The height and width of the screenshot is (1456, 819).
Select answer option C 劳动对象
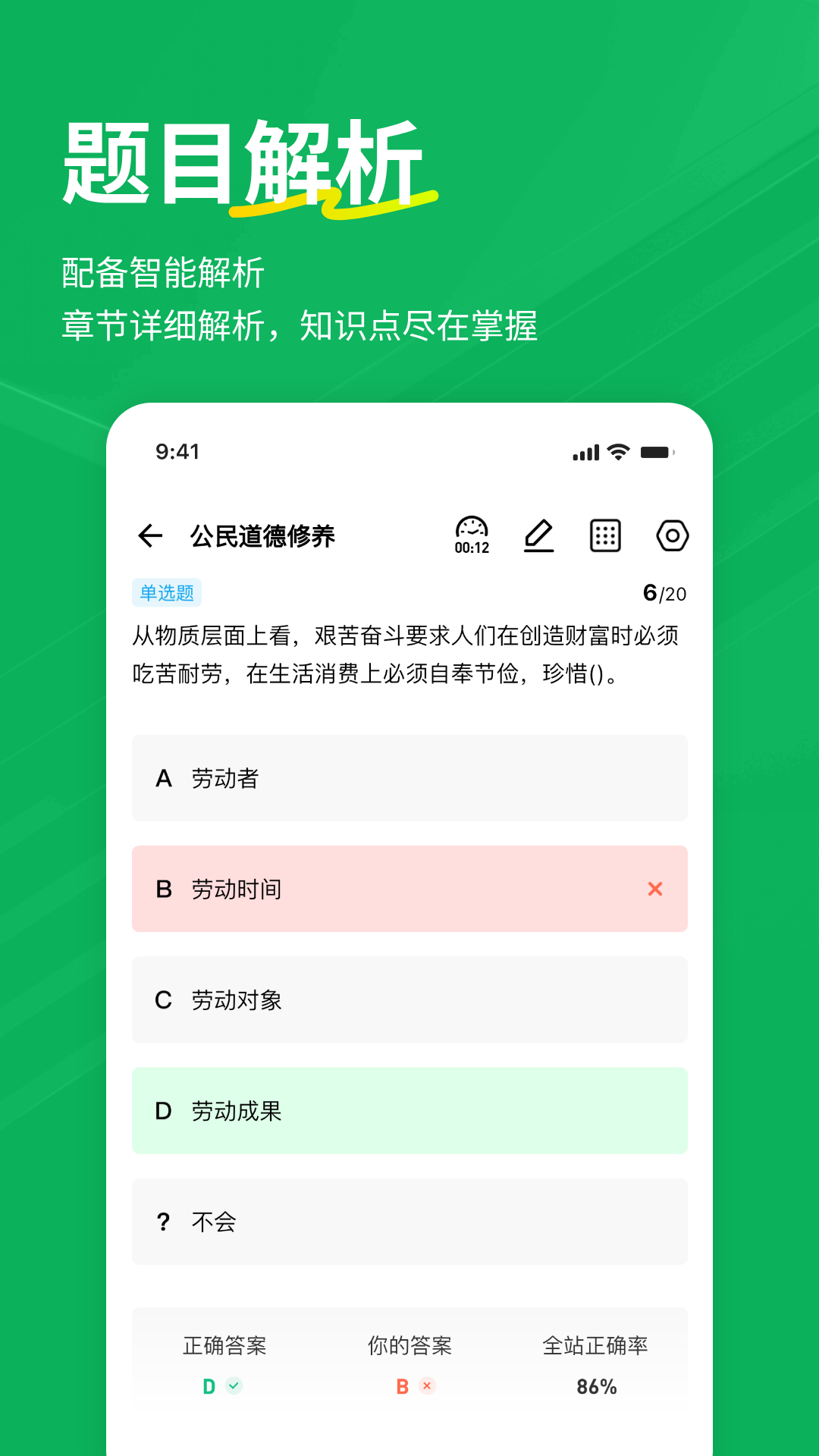tap(409, 1000)
